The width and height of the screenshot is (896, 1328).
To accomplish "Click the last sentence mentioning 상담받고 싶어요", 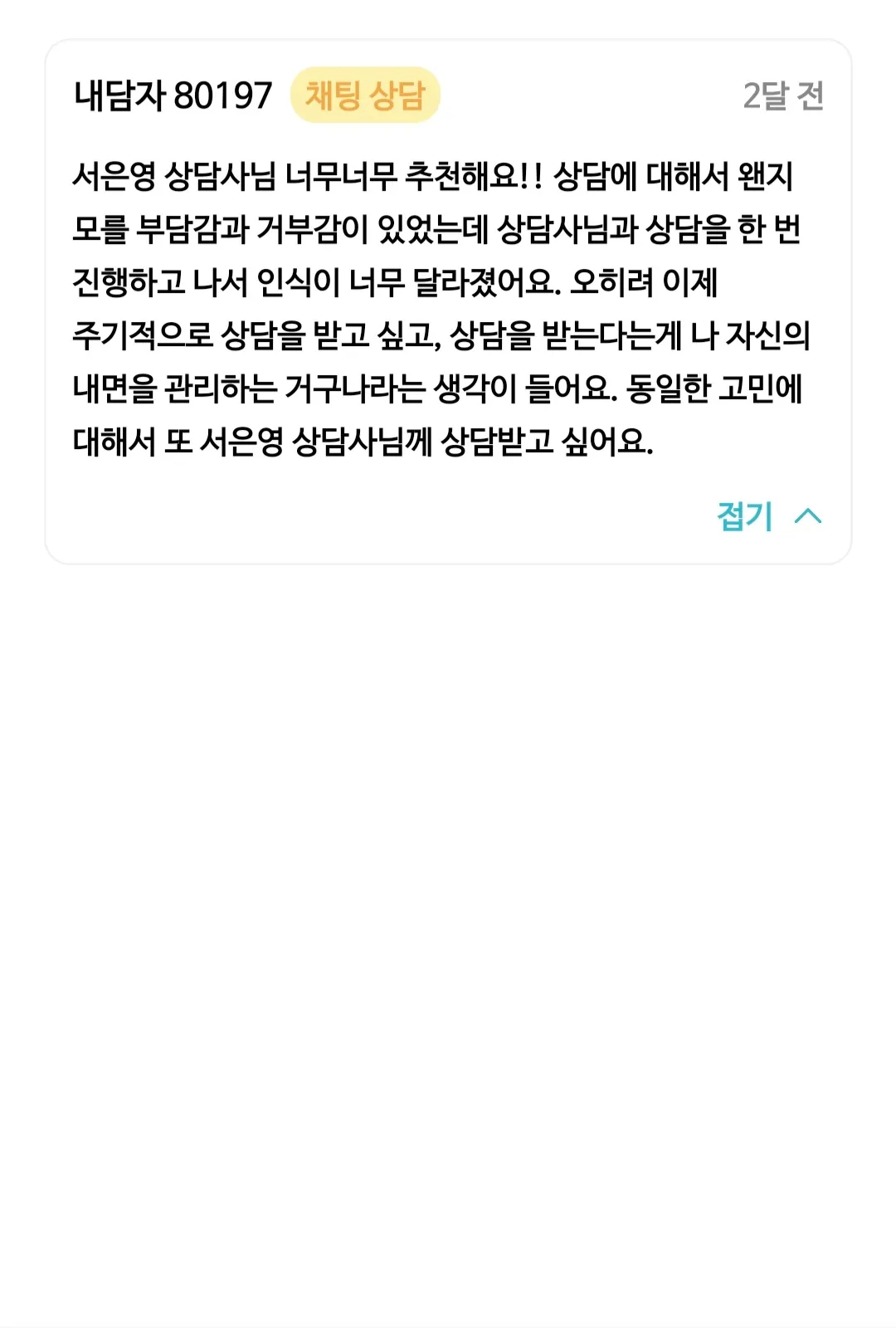I will point(363,442).
